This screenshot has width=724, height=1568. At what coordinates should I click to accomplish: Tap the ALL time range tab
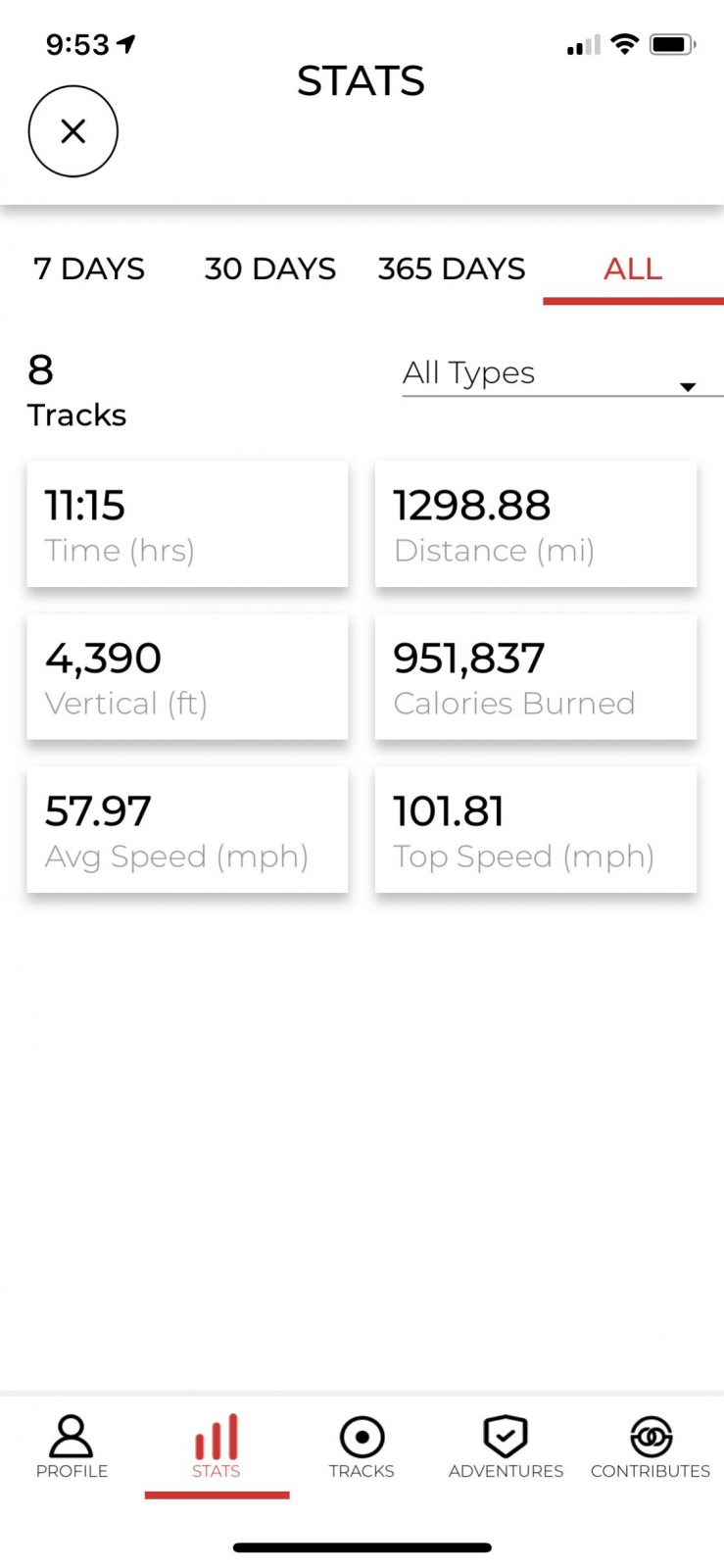[x=633, y=269]
